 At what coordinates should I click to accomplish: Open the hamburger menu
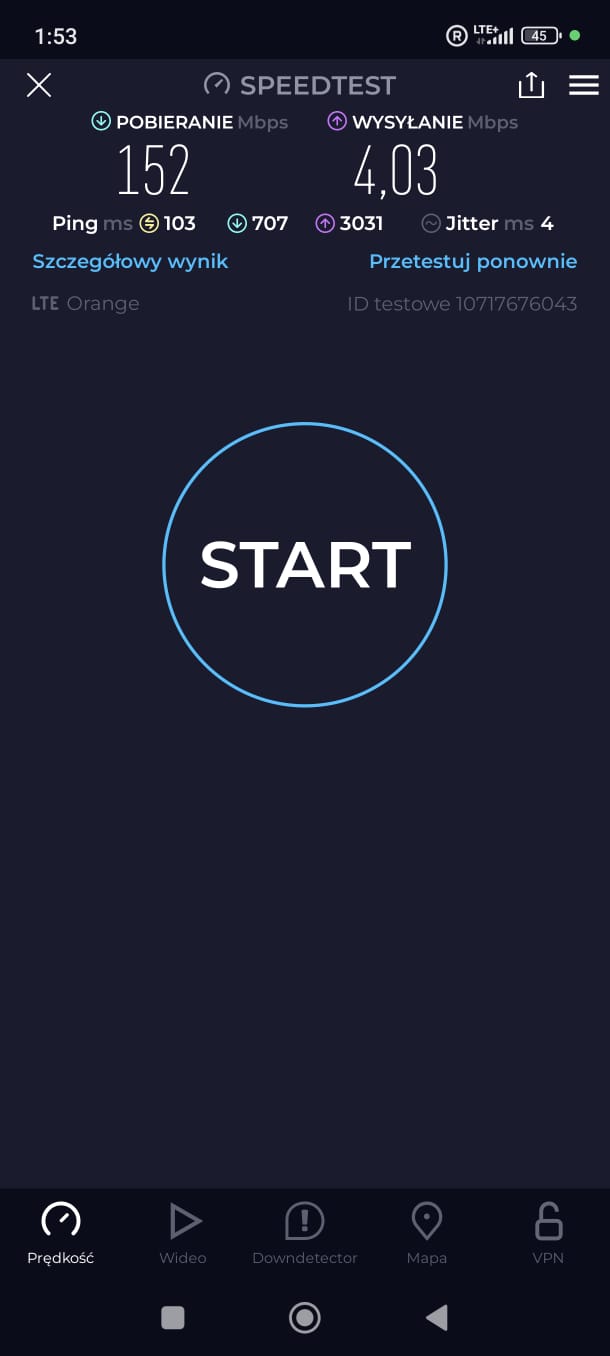pyautogui.click(x=584, y=85)
